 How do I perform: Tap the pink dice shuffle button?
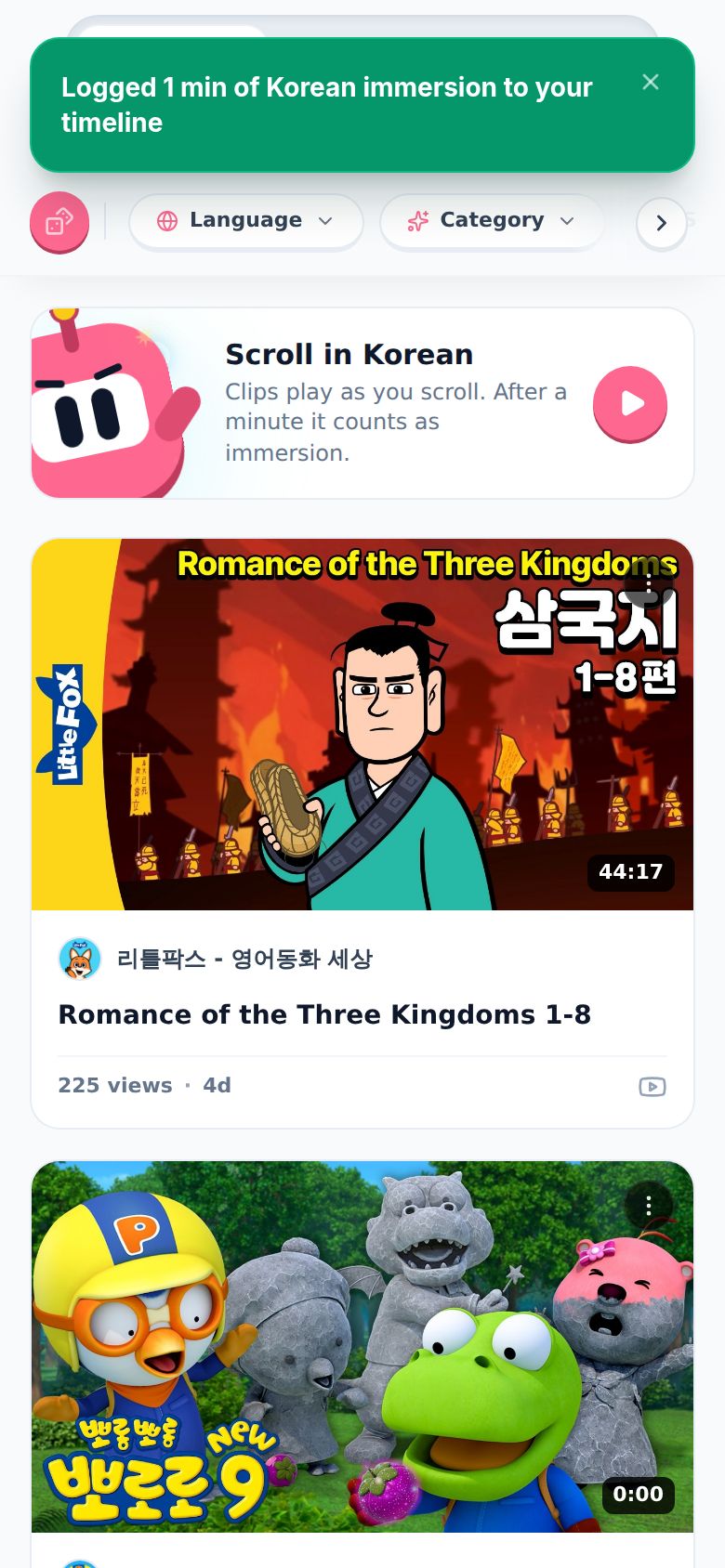(x=59, y=222)
